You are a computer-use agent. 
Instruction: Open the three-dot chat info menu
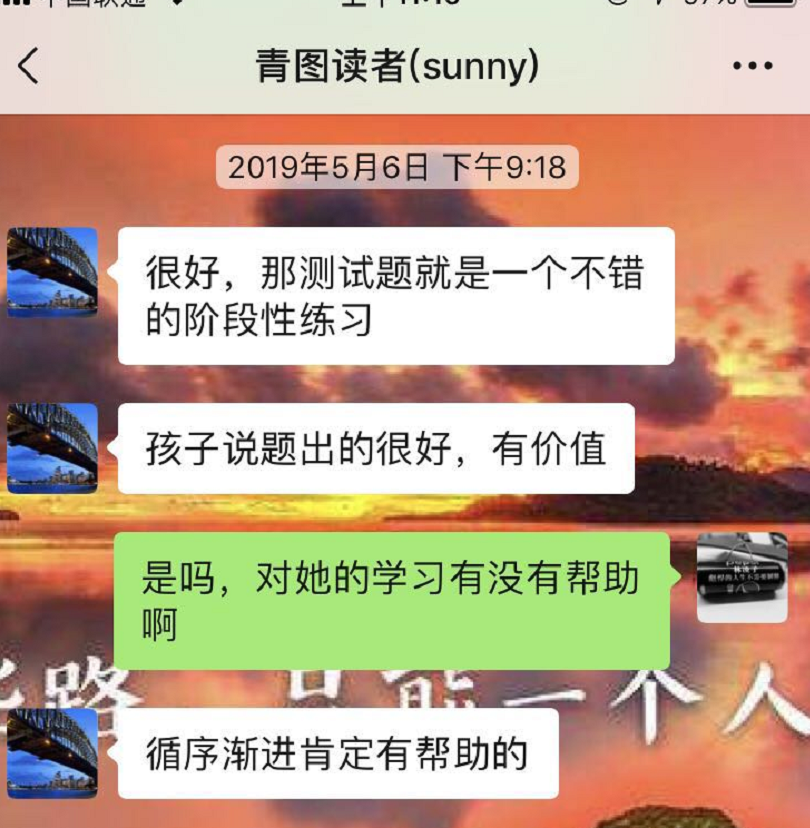pyautogui.click(x=752, y=67)
